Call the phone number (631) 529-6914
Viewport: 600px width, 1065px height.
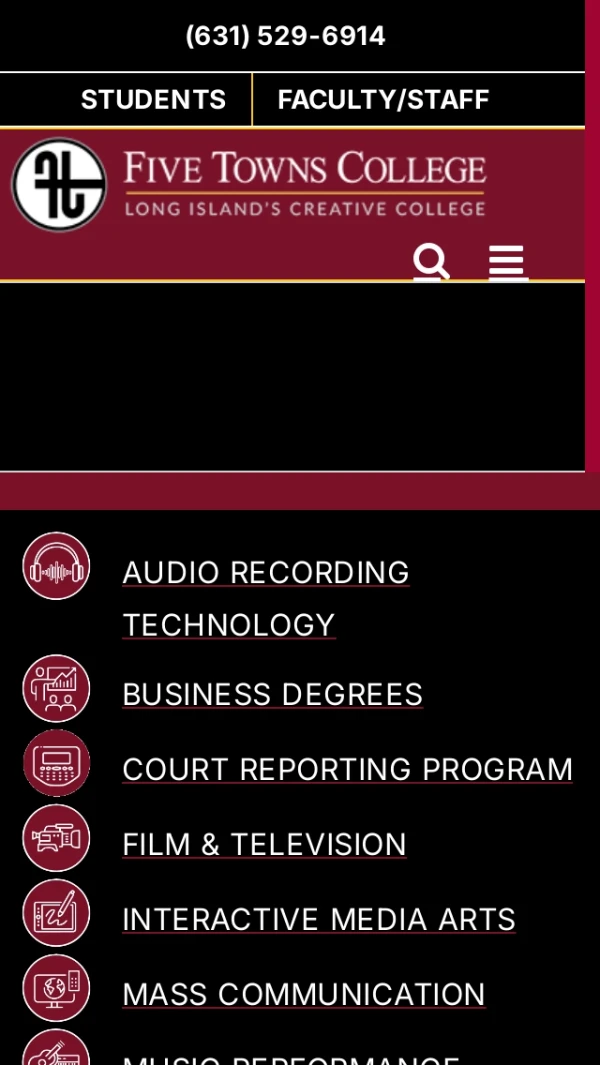[x=285, y=36]
